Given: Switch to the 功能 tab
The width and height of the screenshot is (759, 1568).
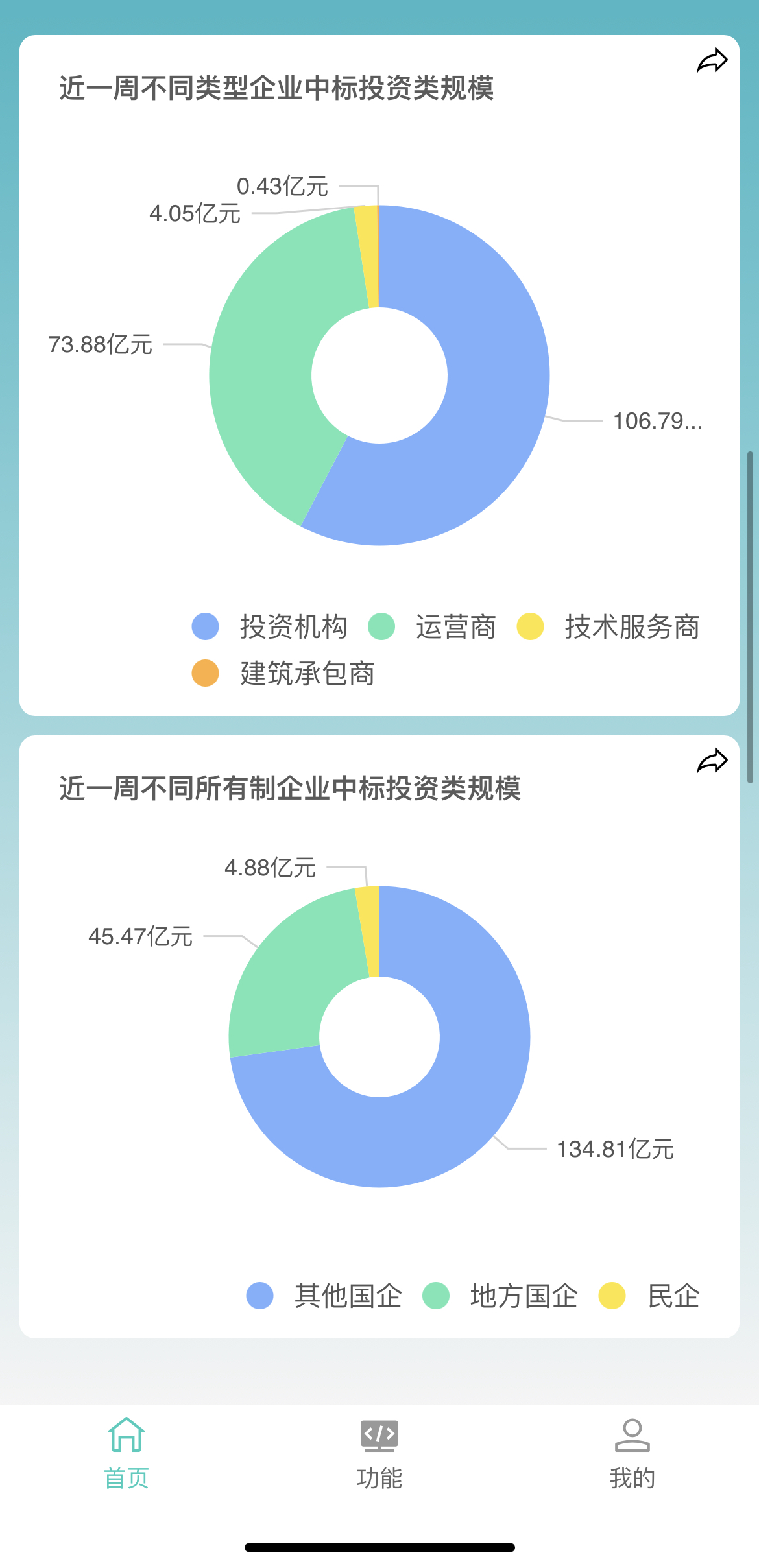Looking at the screenshot, I should tap(379, 1453).
